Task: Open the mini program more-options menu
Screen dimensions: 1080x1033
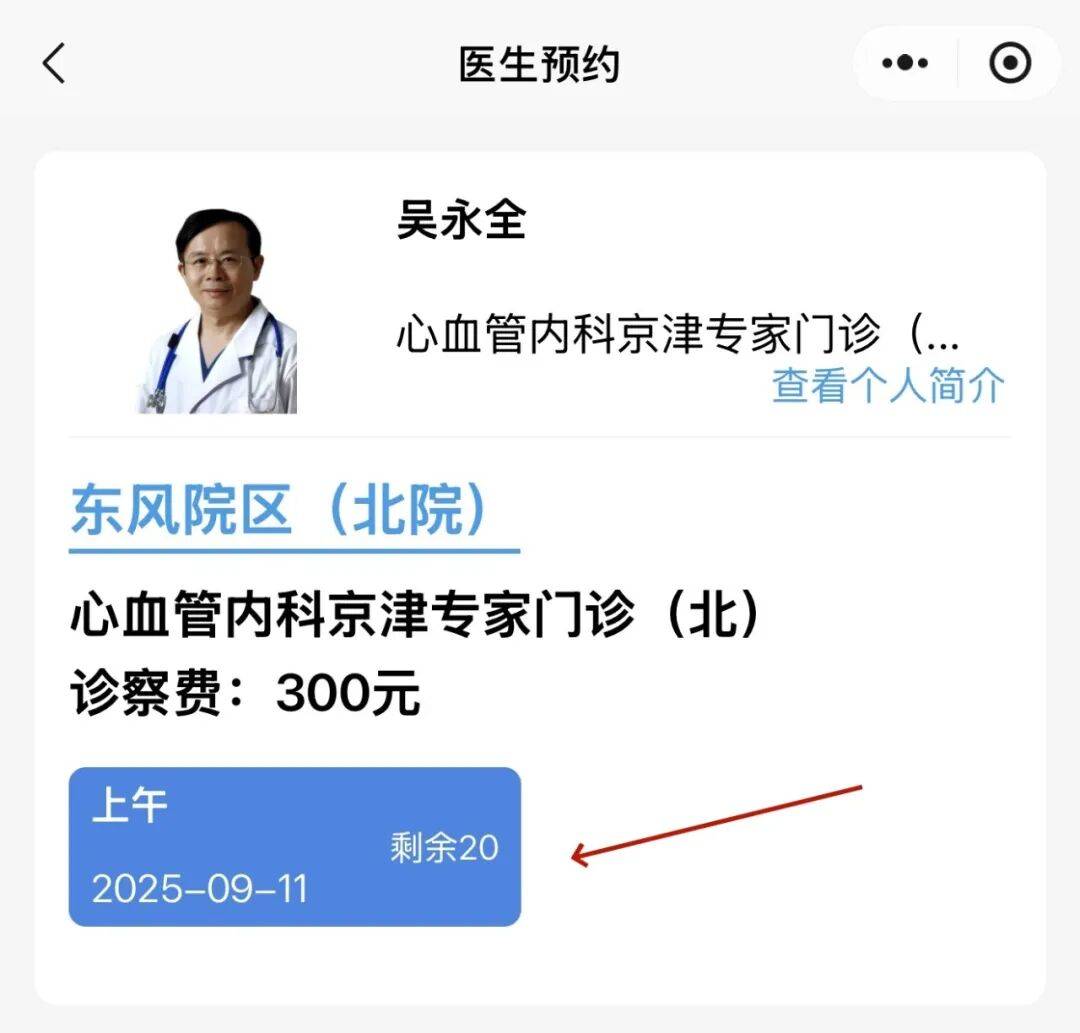Action: (905, 64)
